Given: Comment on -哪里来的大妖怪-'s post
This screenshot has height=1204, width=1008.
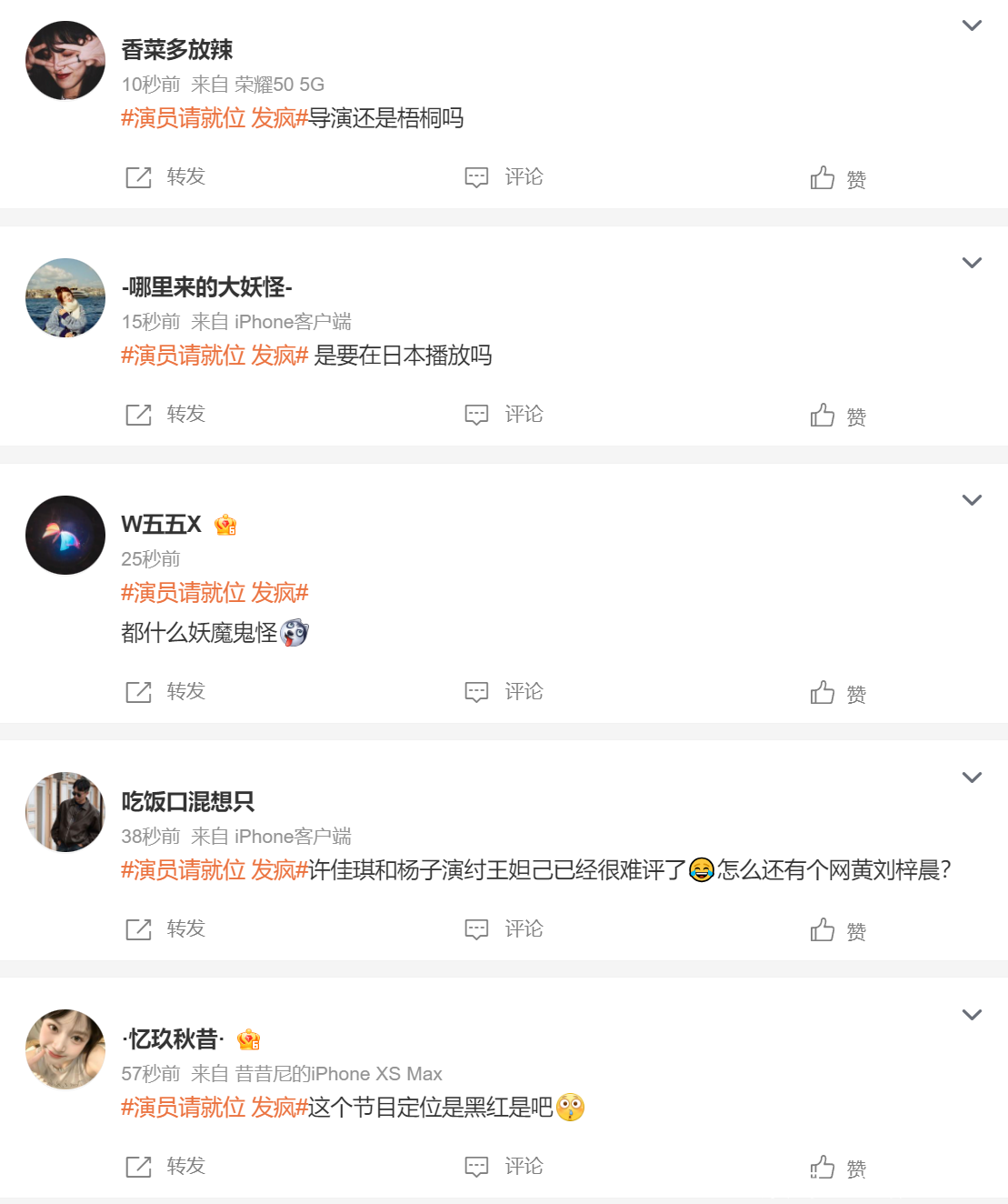Looking at the screenshot, I should pos(504,414).
